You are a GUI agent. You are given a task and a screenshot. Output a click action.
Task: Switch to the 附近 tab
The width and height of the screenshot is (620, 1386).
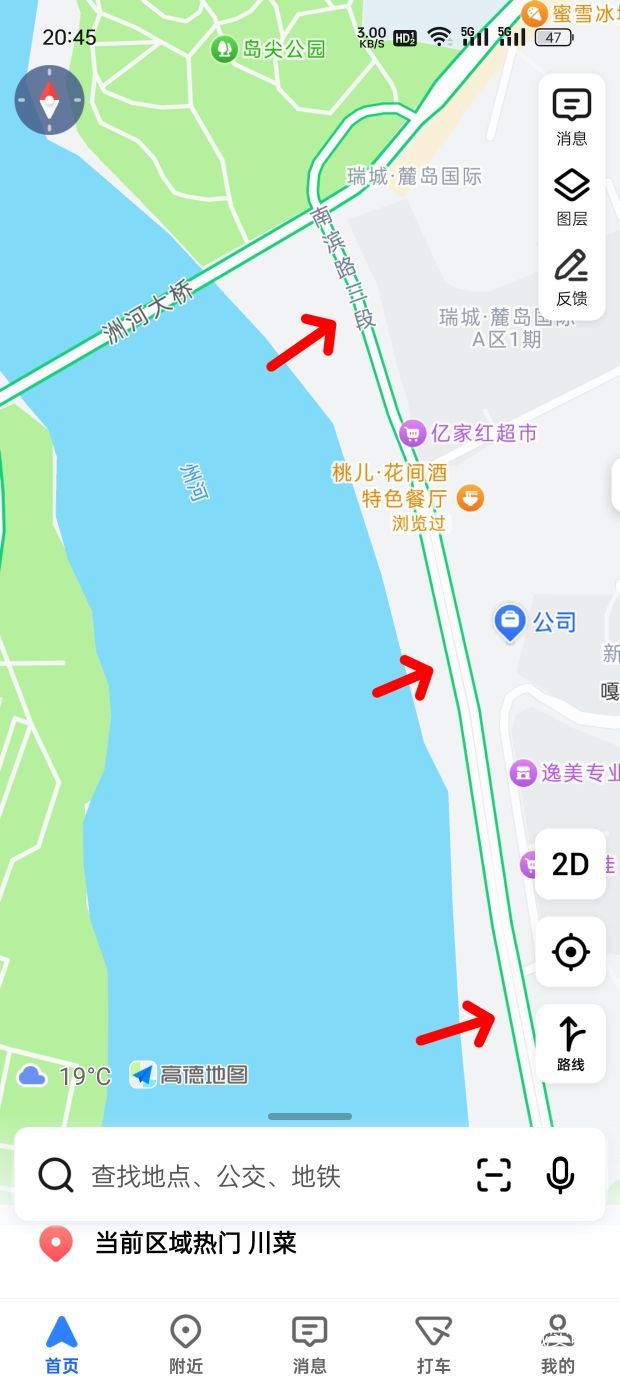pos(185,1343)
